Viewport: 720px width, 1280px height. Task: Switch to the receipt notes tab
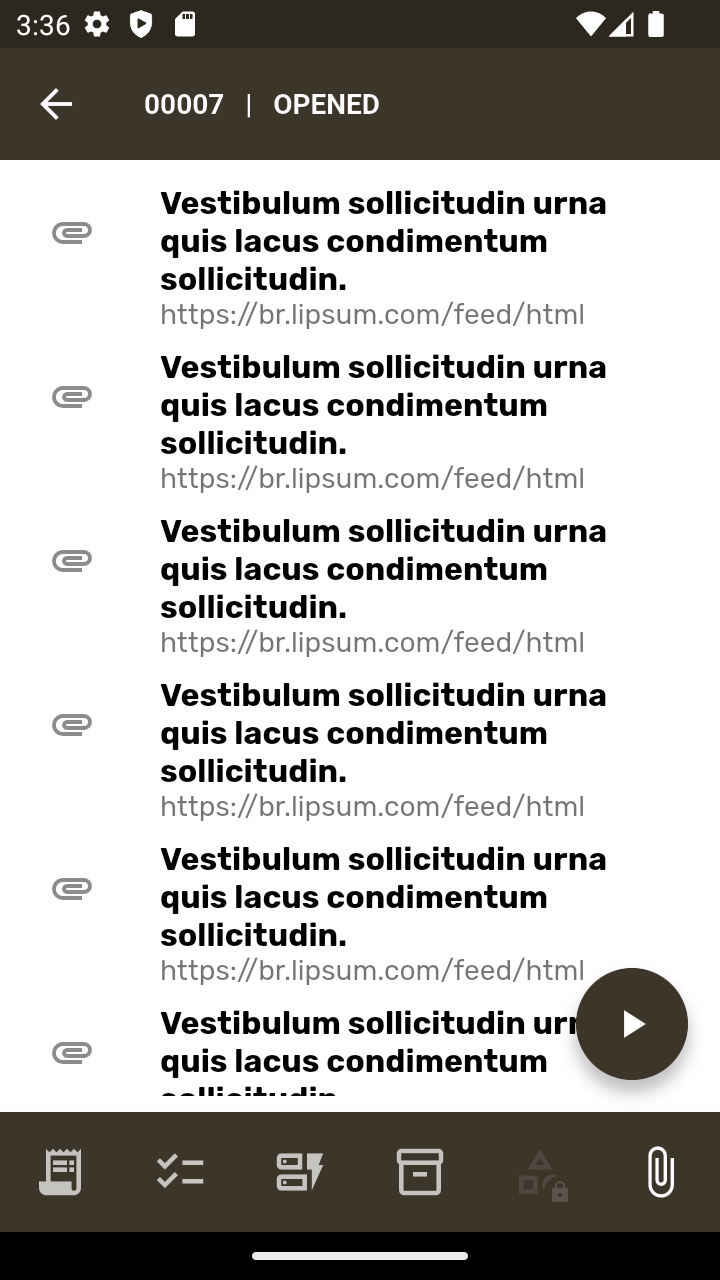pos(60,1172)
